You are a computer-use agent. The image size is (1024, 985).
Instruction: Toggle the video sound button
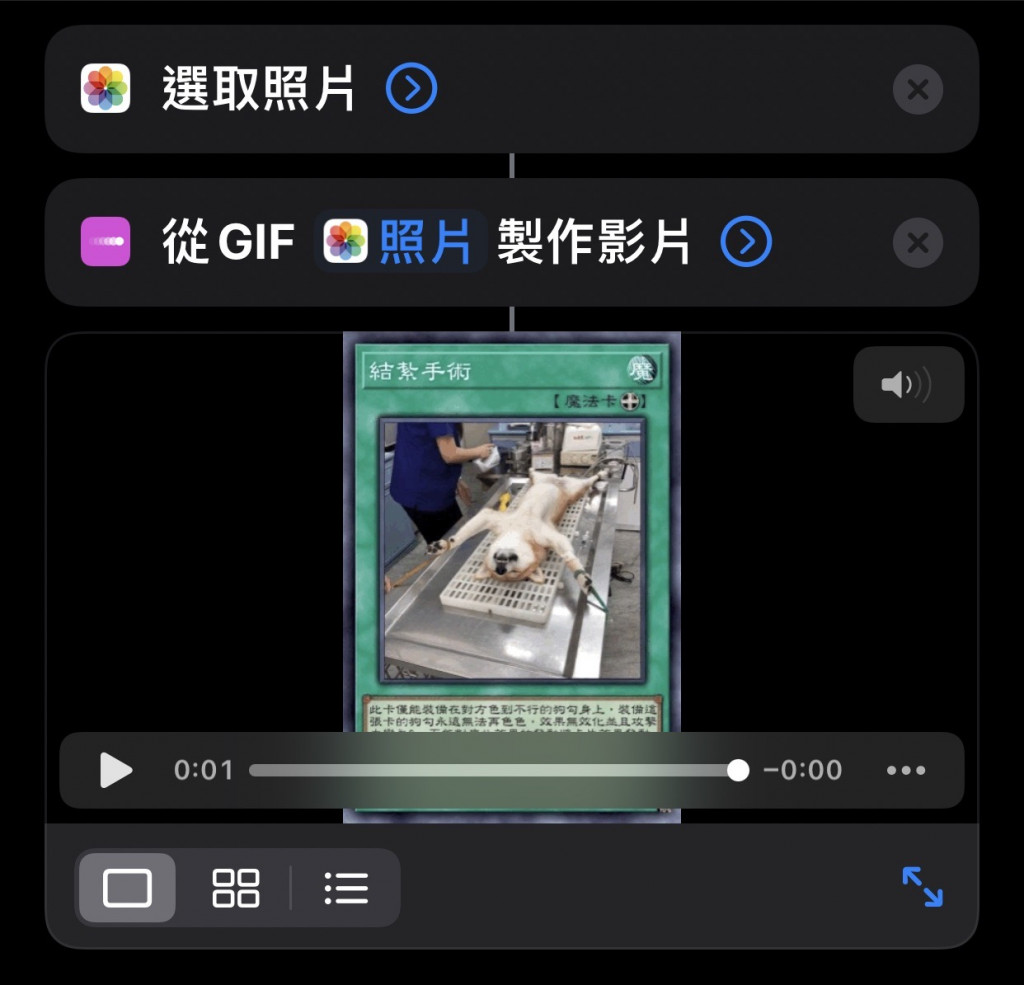[x=908, y=385]
